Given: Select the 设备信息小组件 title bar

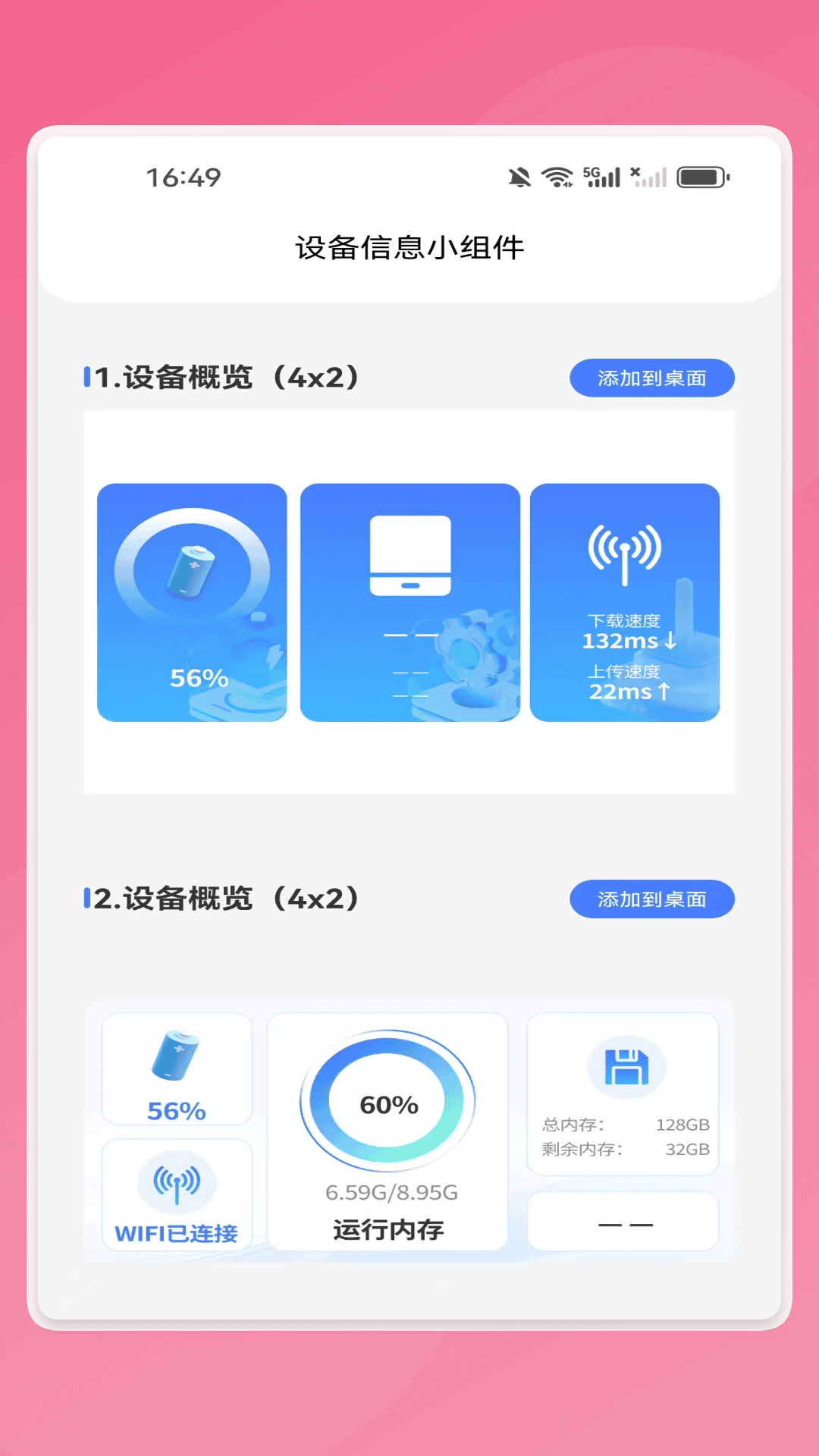Looking at the screenshot, I should pos(409,246).
